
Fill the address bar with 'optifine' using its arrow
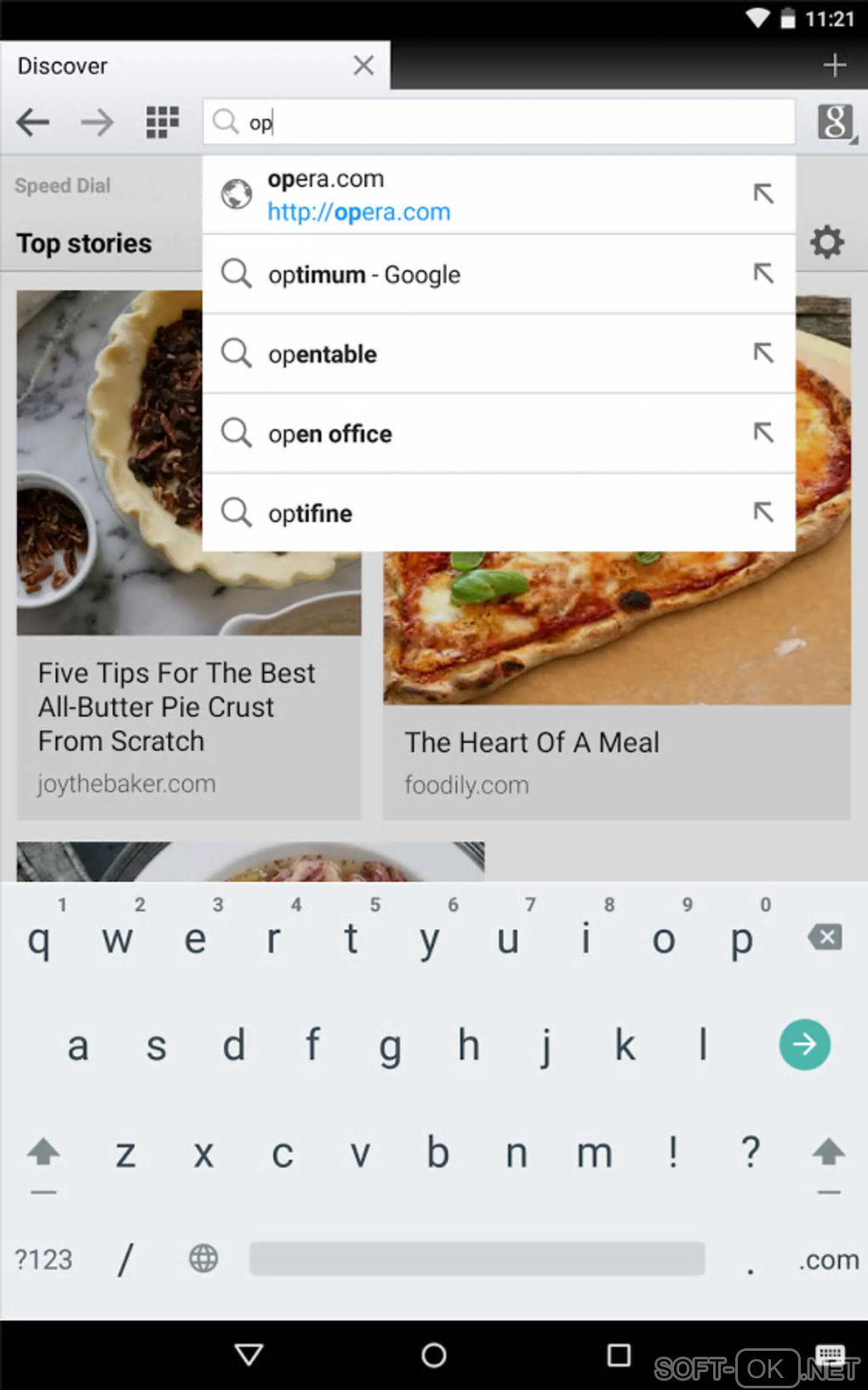[x=763, y=512]
